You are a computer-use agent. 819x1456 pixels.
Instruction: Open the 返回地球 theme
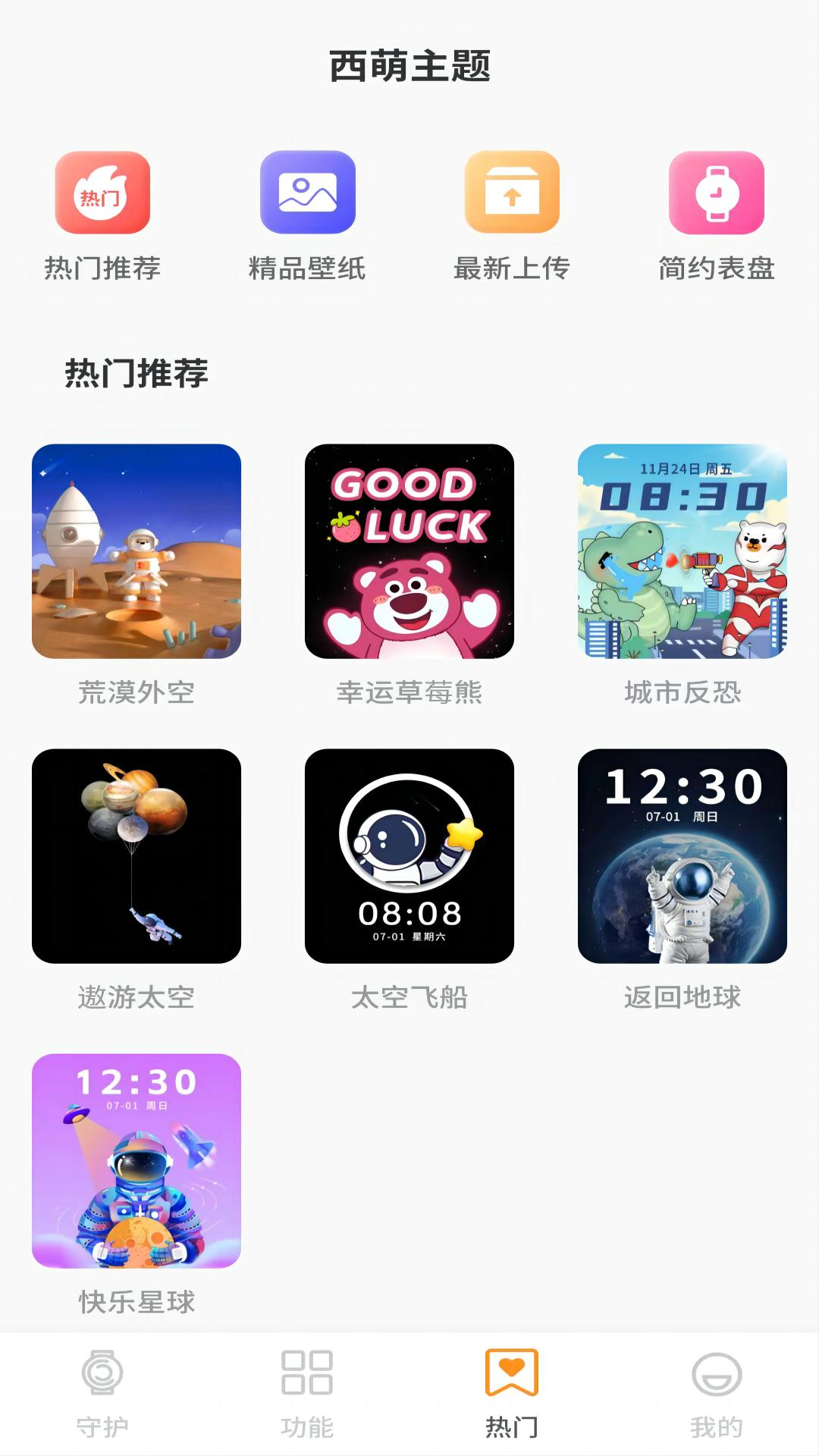(x=682, y=856)
